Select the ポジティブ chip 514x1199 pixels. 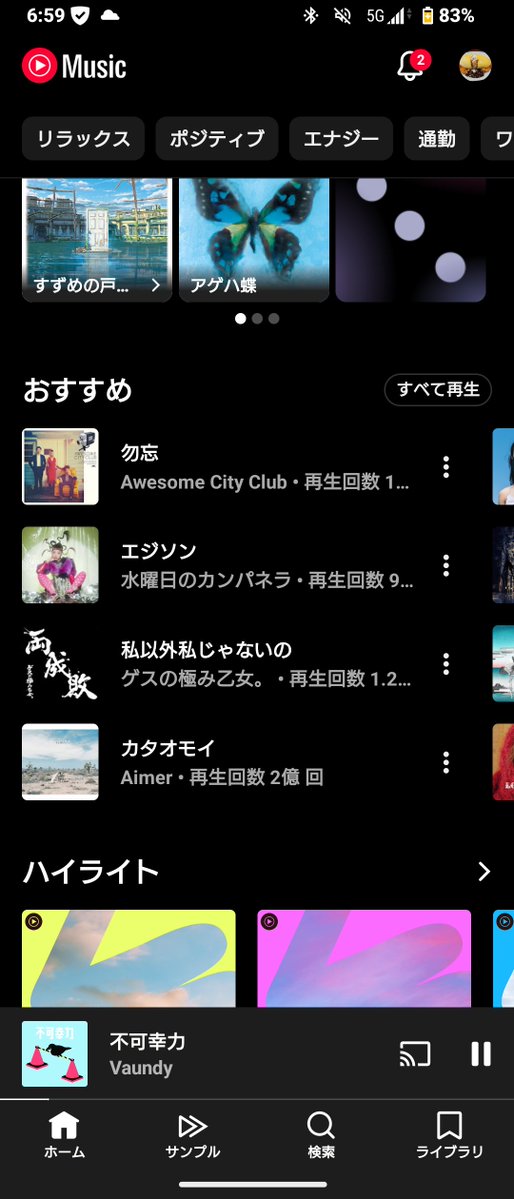(216, 138)
